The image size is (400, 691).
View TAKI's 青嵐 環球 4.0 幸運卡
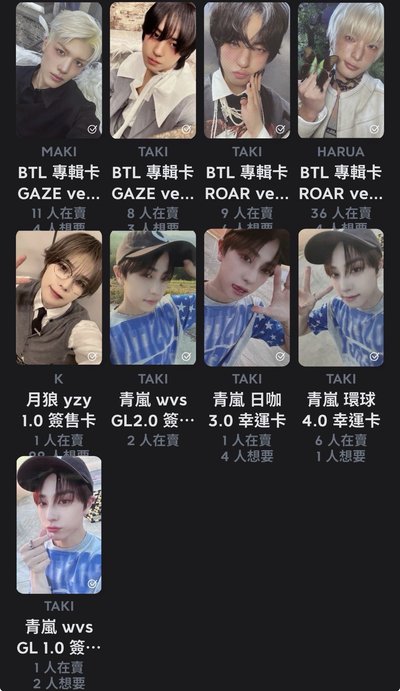[x=341, y=297]
